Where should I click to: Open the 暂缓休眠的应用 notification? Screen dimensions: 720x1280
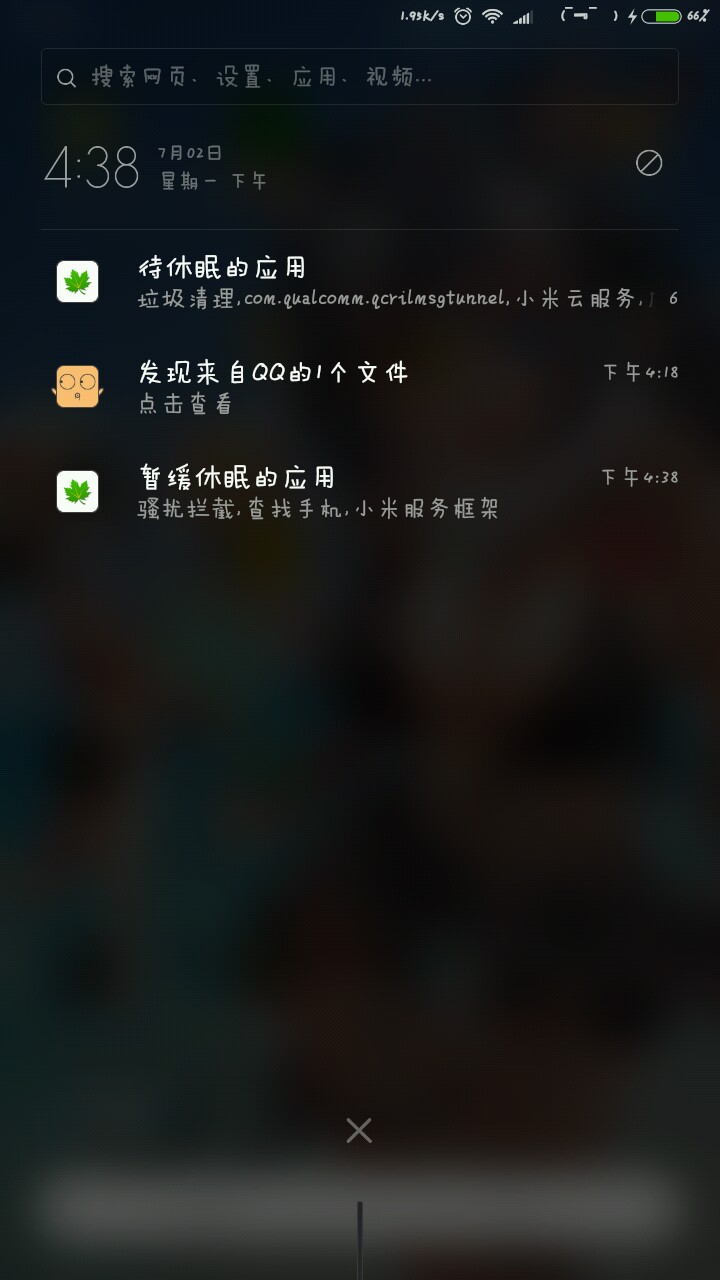pos(360,492)
